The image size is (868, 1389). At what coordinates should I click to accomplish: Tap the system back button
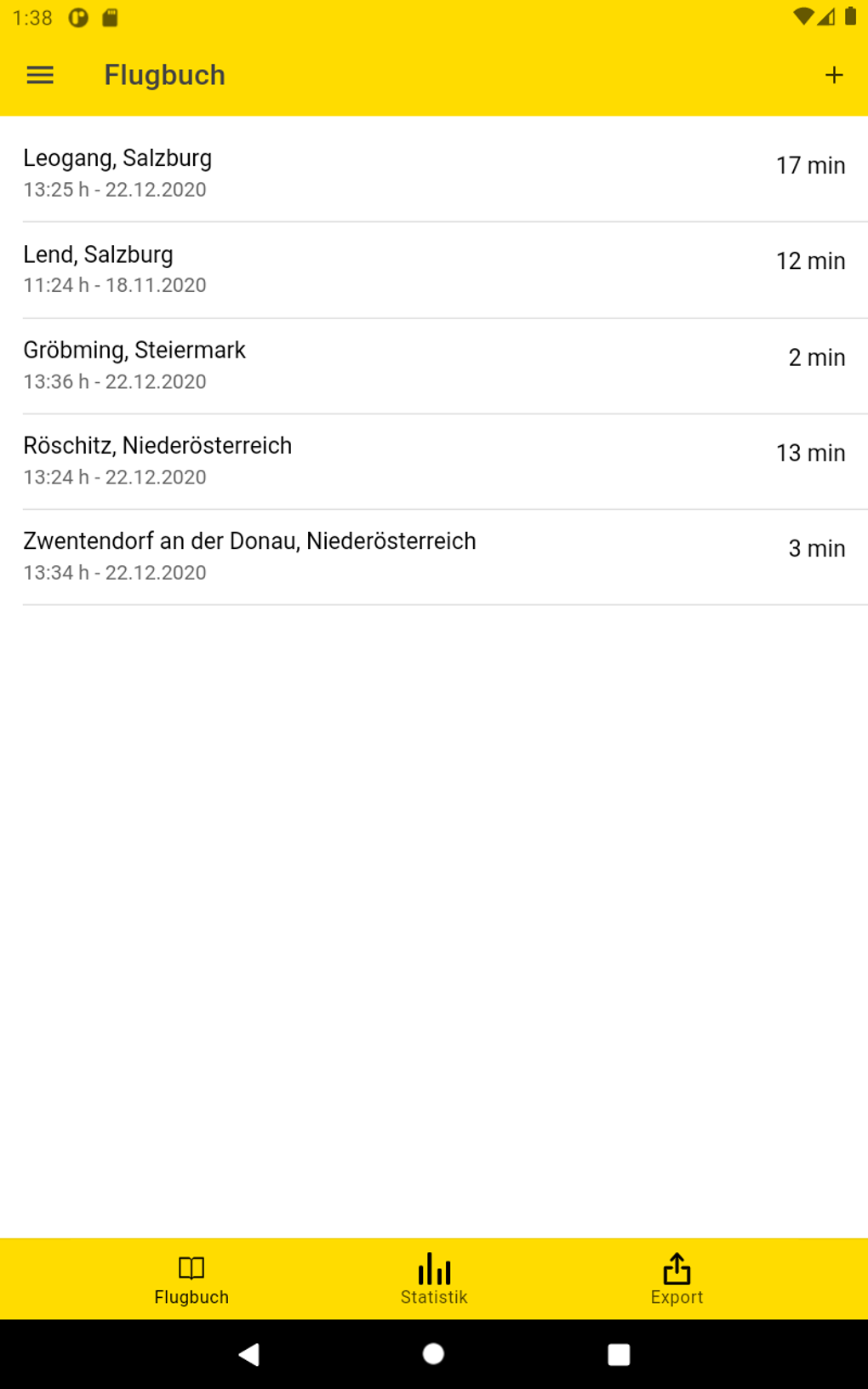249,1354
